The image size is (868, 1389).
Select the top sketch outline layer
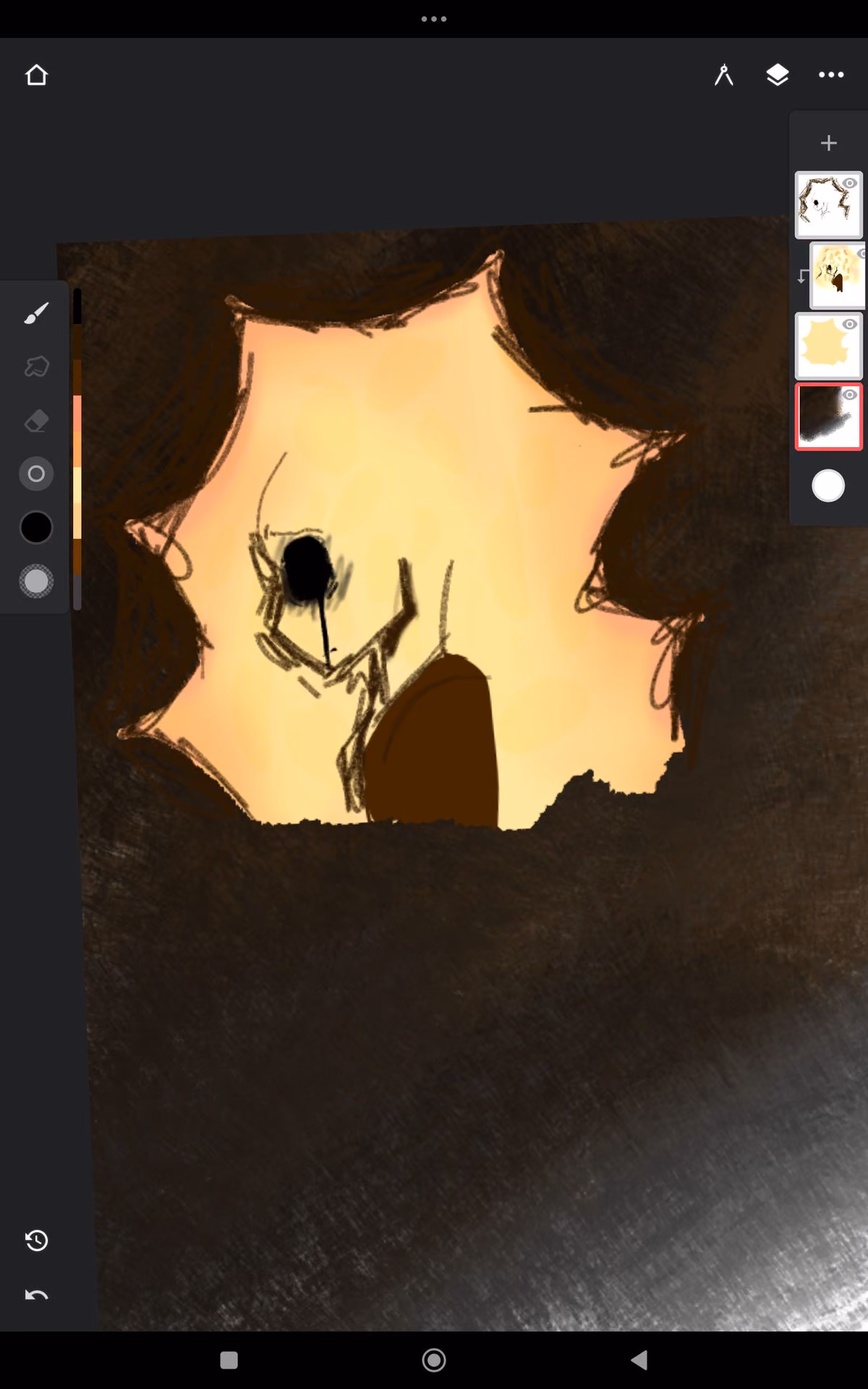pos(829,205)
